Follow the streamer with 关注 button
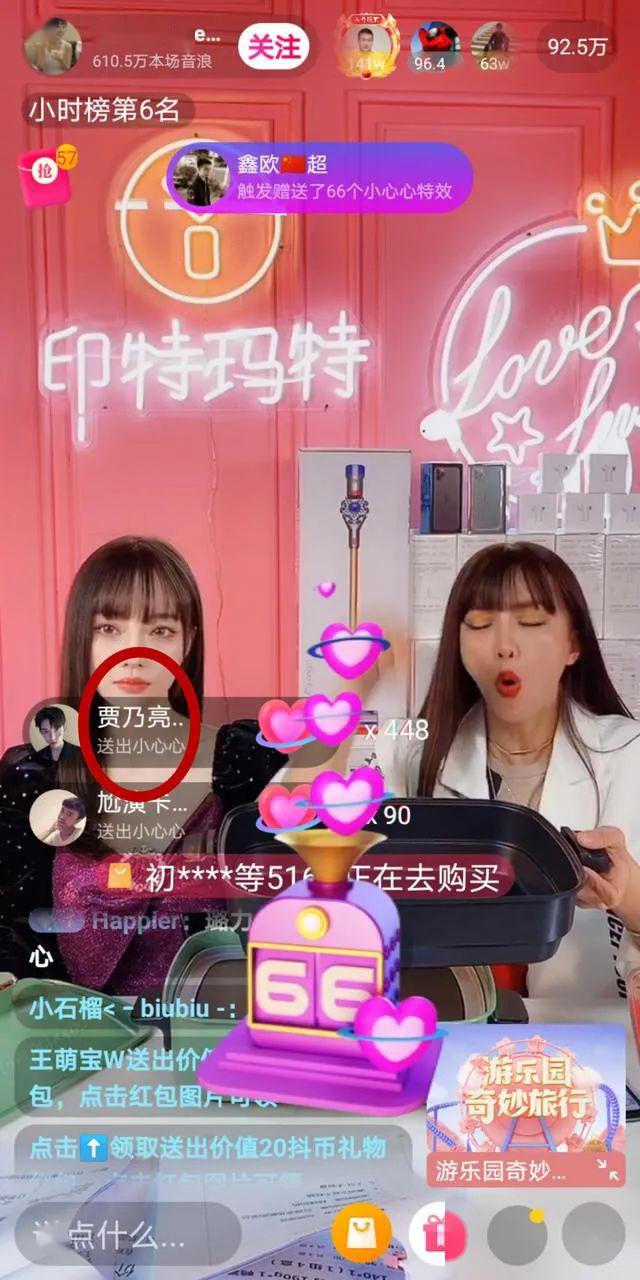 273,47
